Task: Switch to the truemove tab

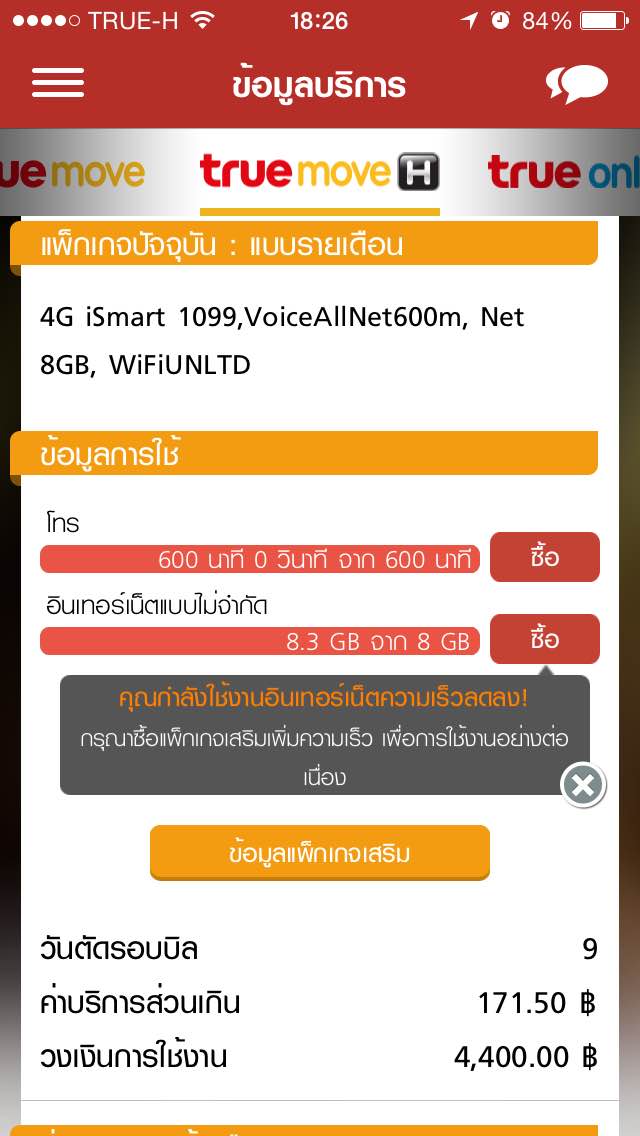Action: coord(72,172)
